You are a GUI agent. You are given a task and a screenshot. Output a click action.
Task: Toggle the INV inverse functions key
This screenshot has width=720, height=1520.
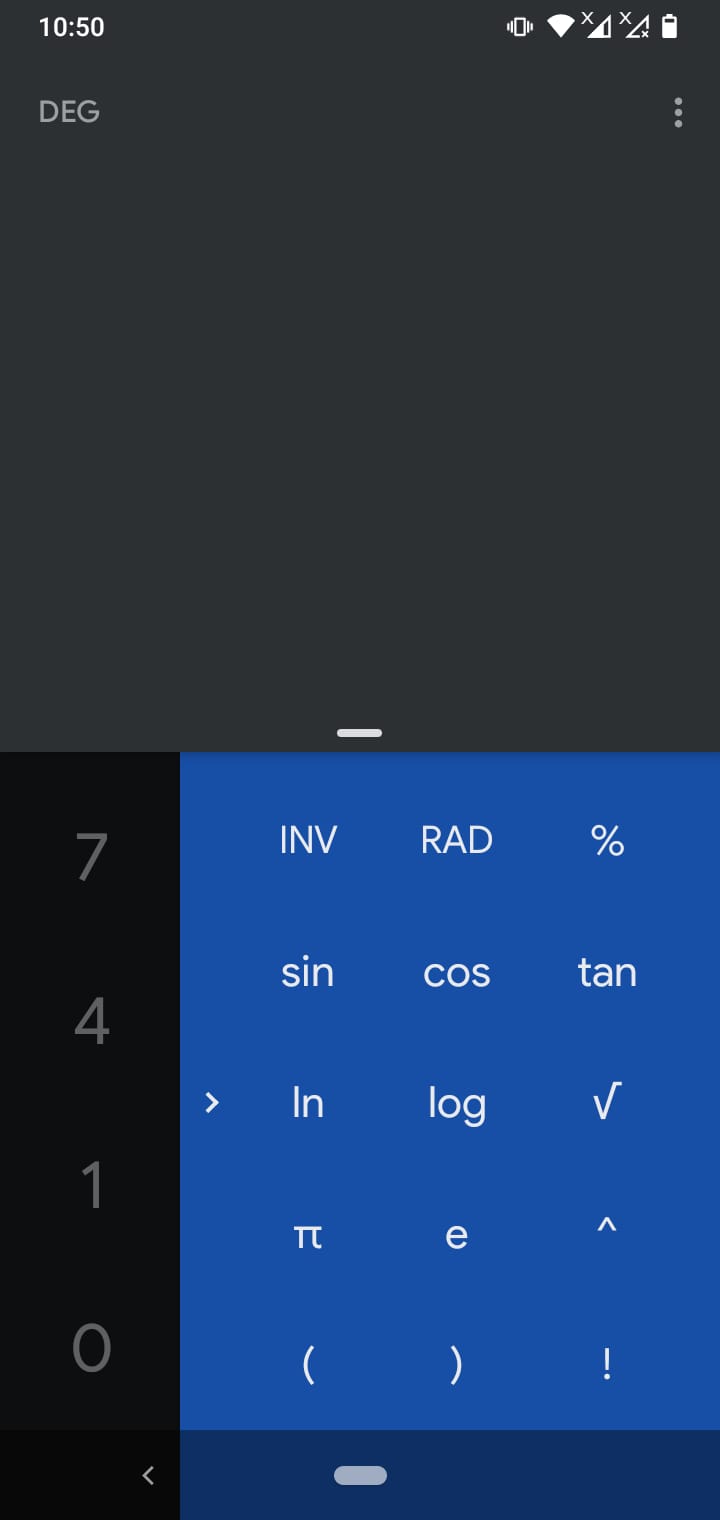click(308, 840)
